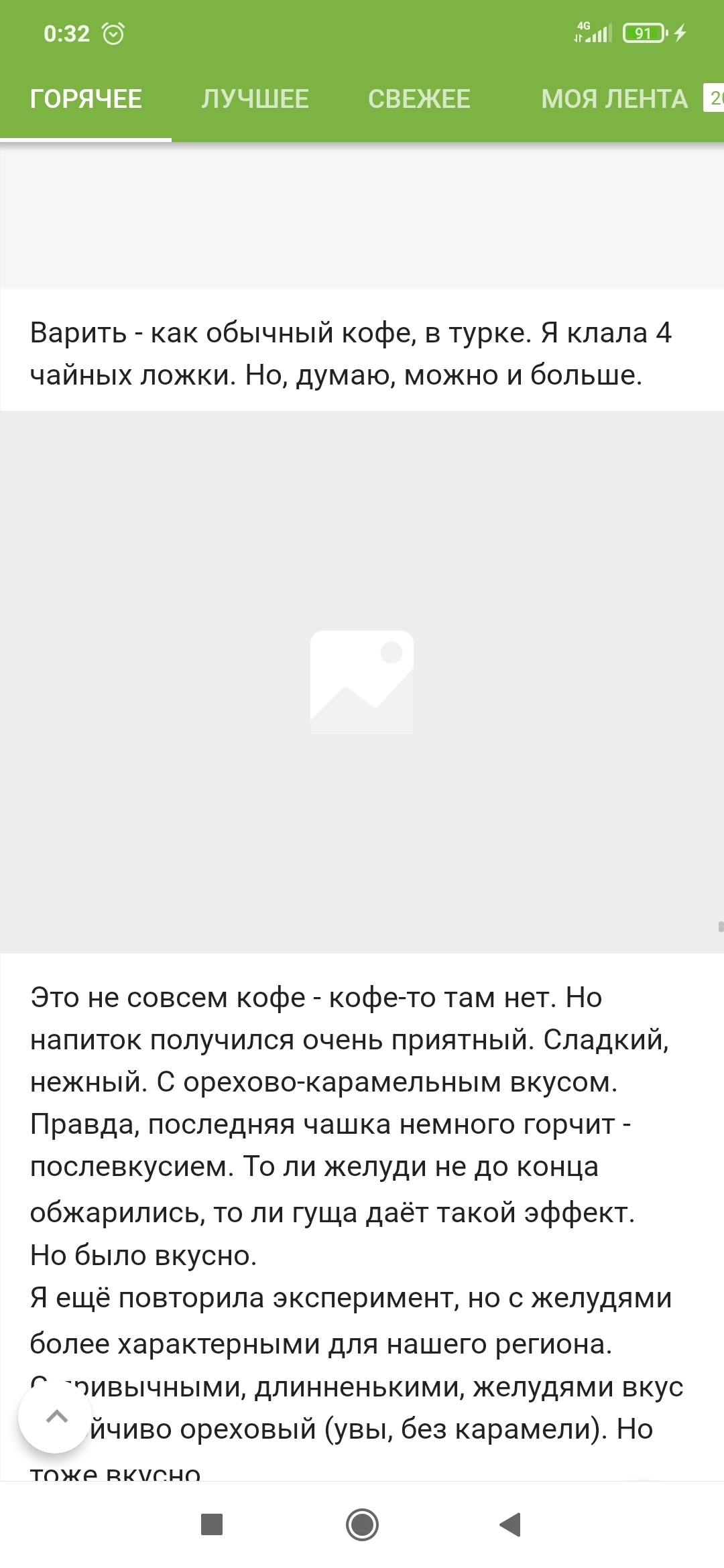Go back with the system back button
This screenshot has width=724, height=1568.
[x=511, y=1524]
